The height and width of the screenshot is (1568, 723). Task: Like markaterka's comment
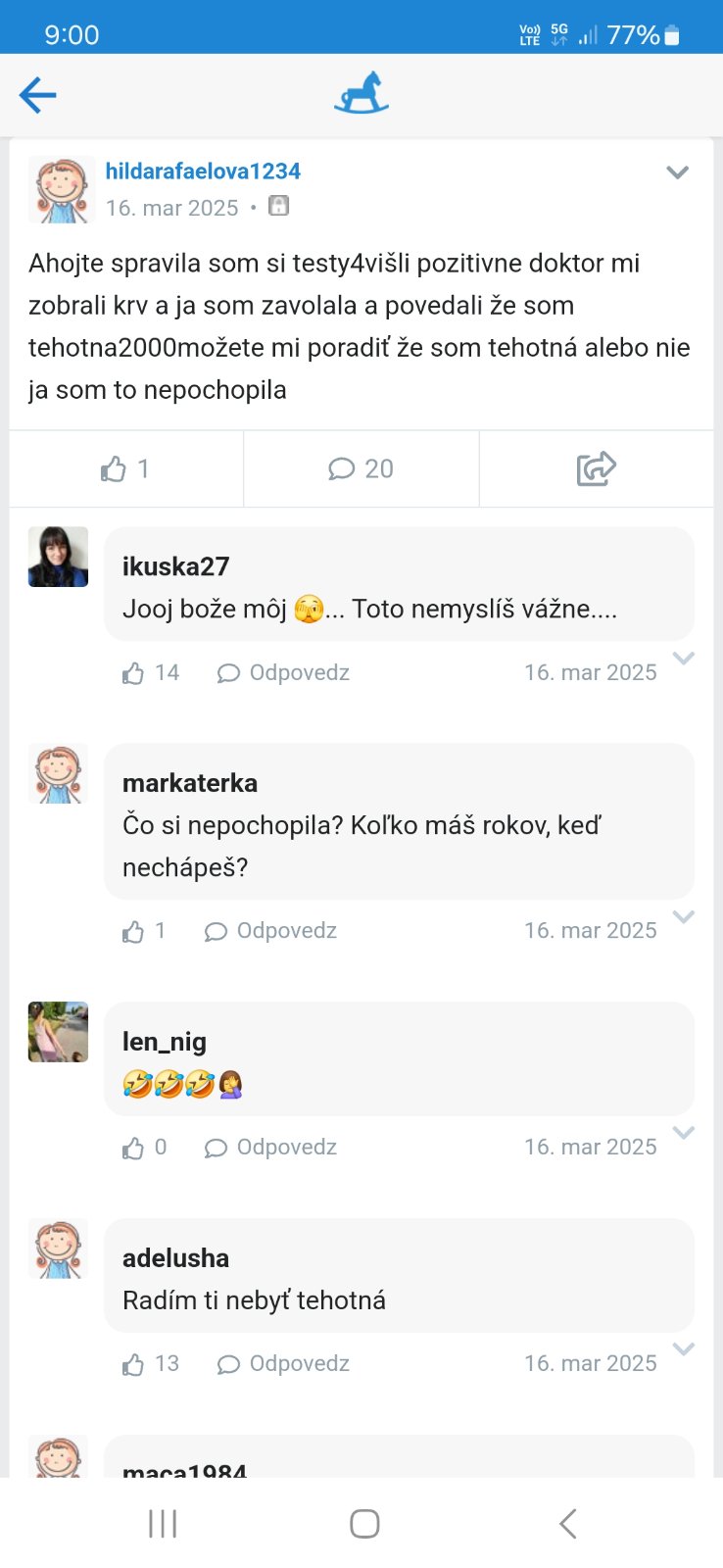coord(144,931)
